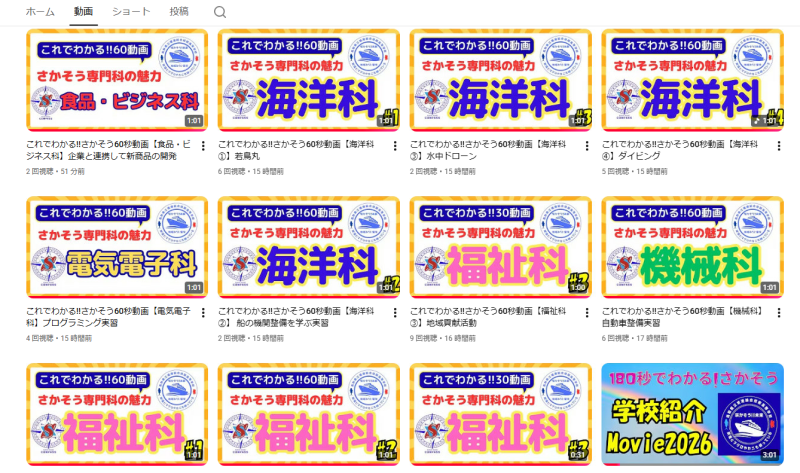Open more options for 海洋科③ 水中ドローン
The width and height of the screenshot is (800, 473).
coord(587,146)
